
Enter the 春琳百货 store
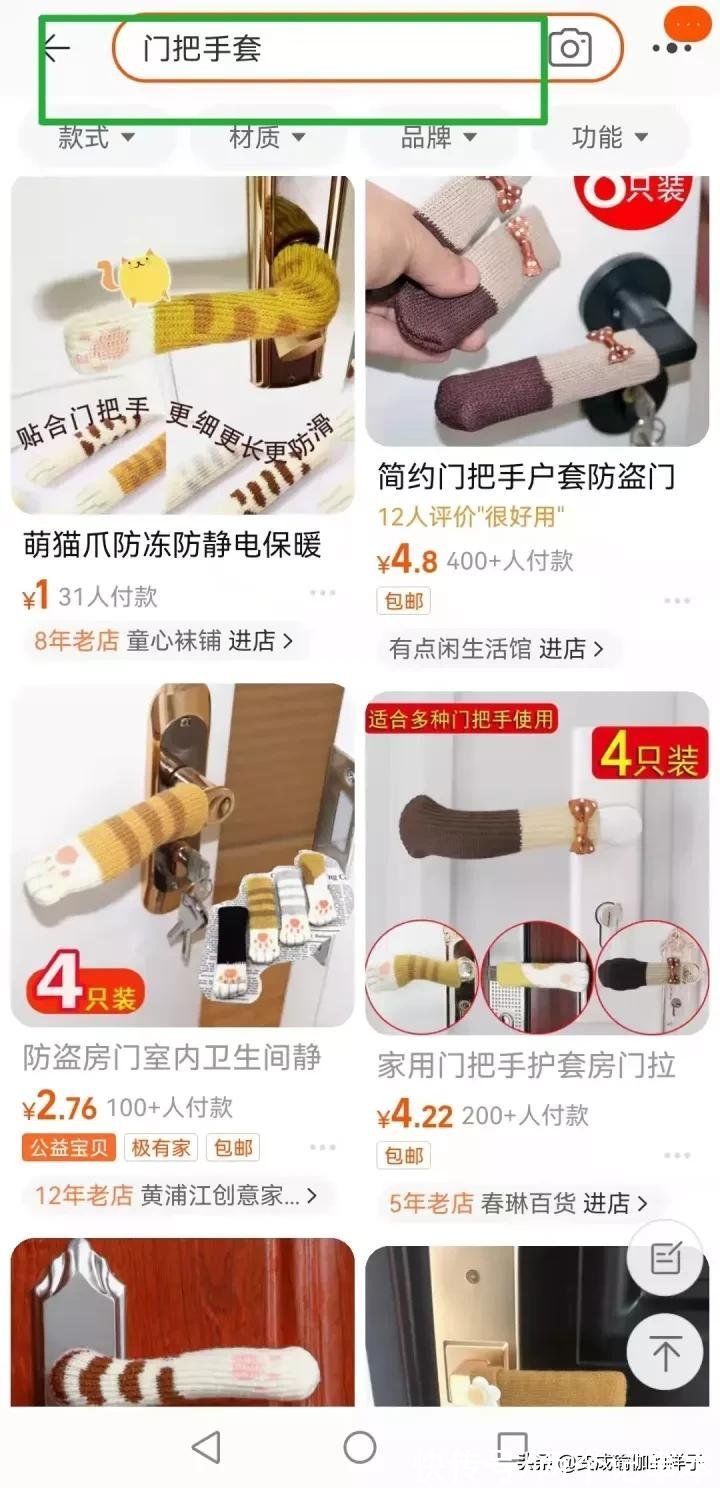518,1203
